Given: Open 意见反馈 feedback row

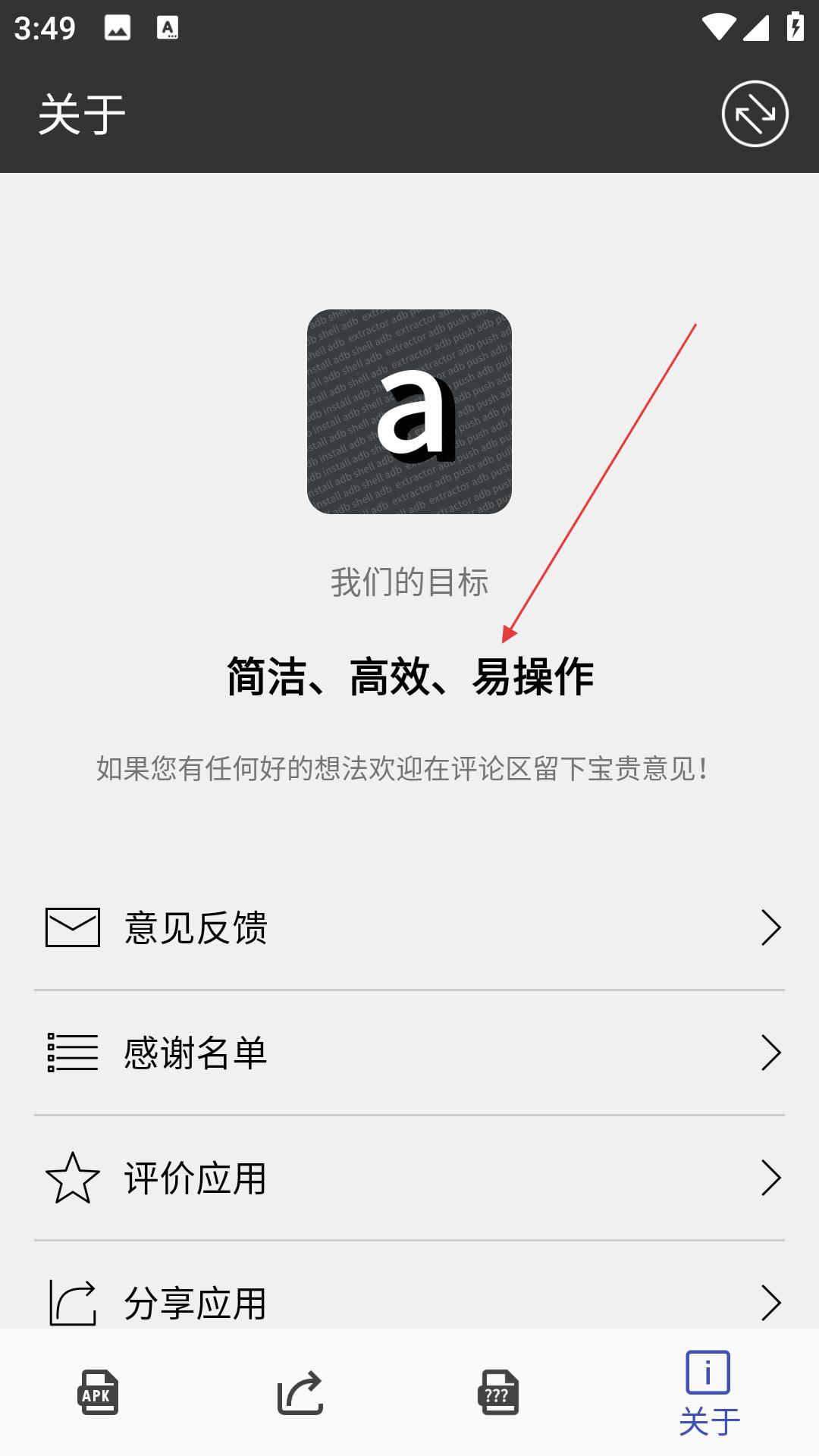Looking at the screenshot, I should pos(409,927).
